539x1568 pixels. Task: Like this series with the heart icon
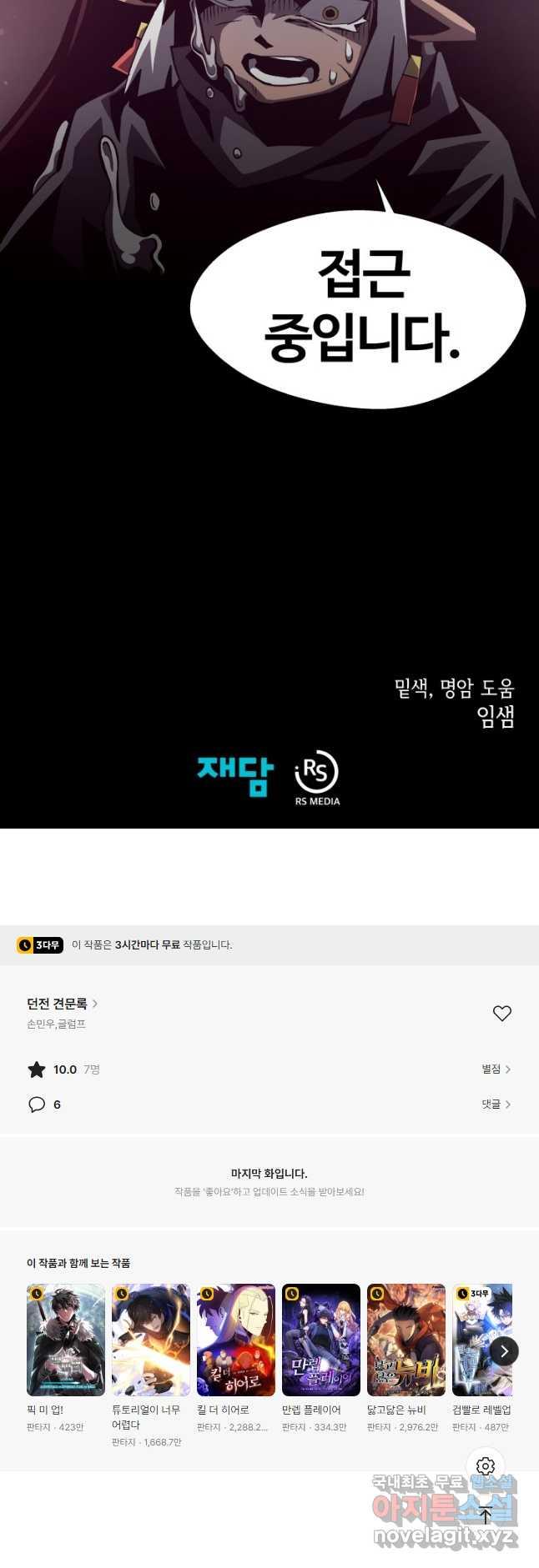click(501, 1014)
